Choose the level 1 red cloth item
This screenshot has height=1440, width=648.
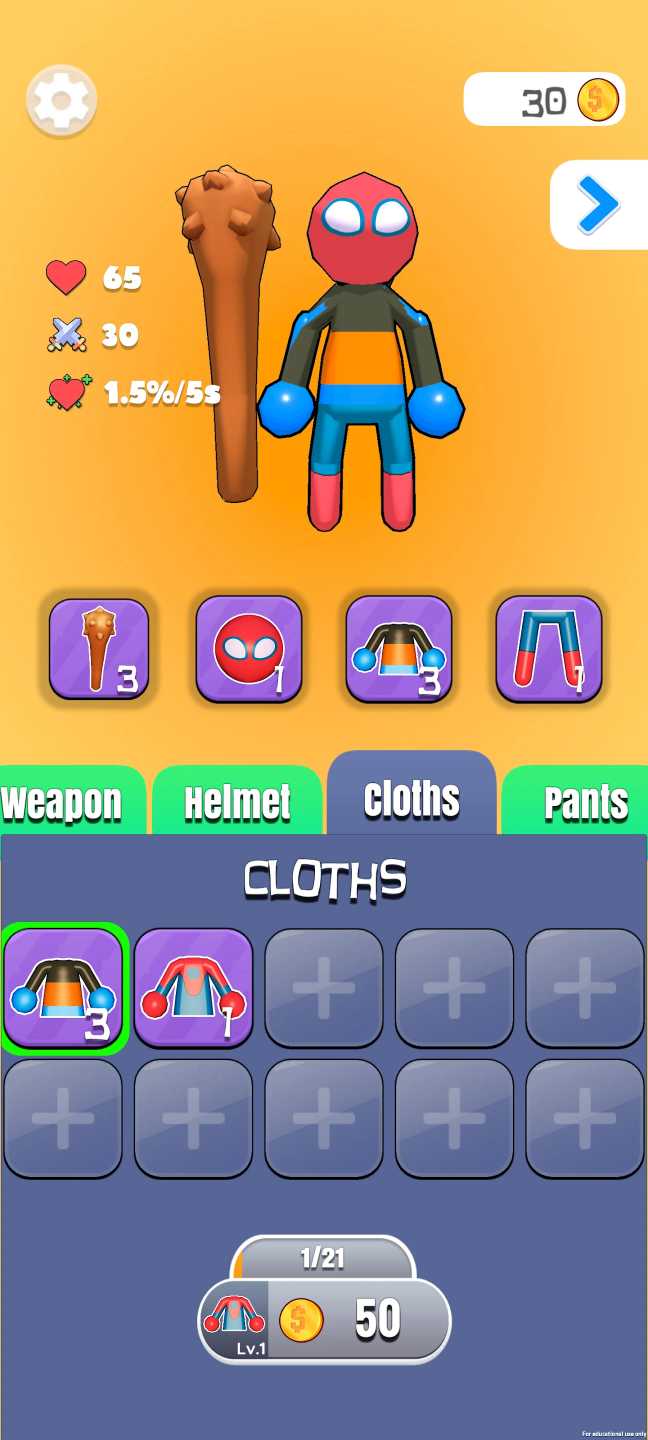click(x=193, y=988)
